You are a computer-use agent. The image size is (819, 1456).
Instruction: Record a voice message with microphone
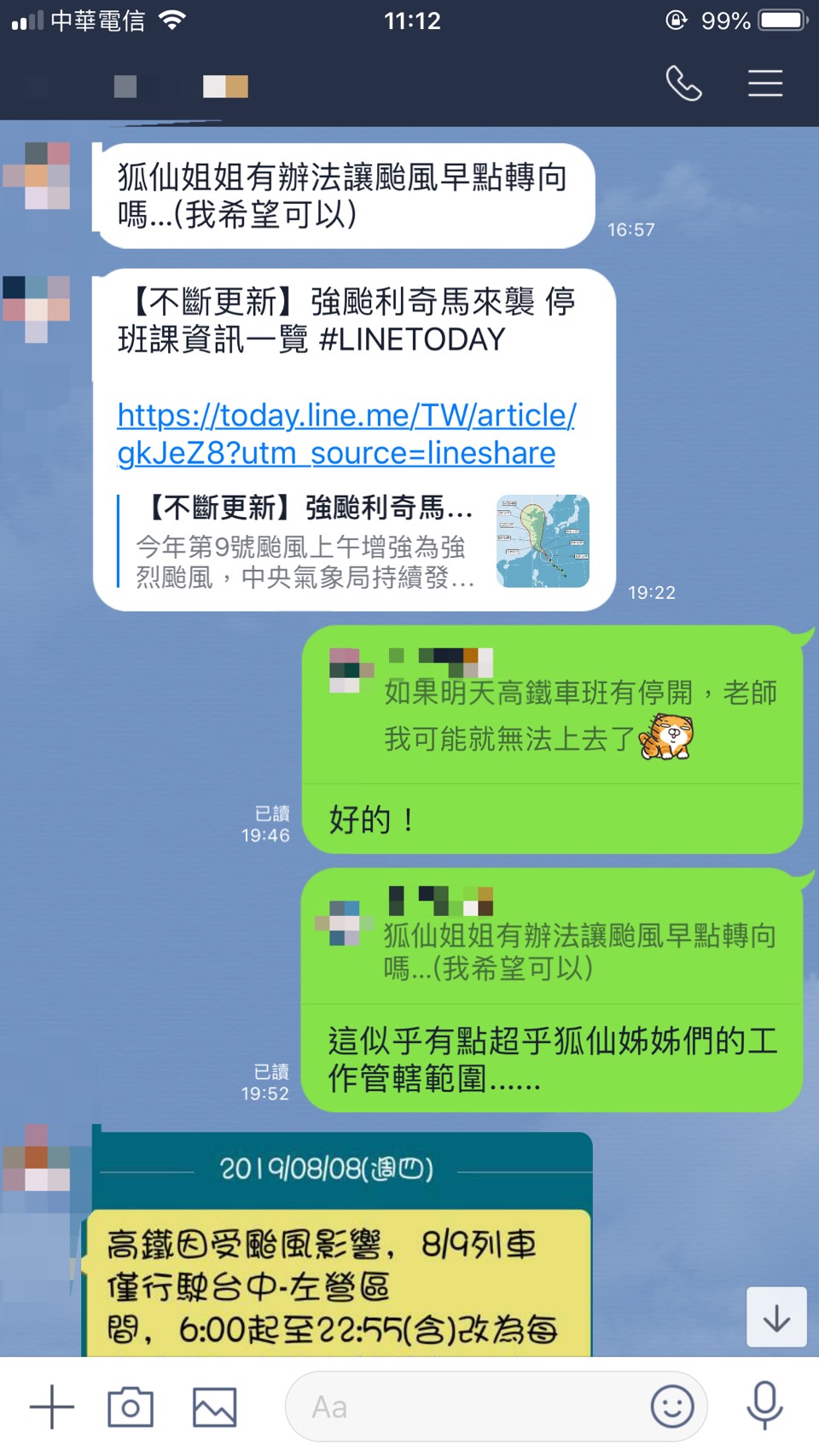tap(764, 1405)
